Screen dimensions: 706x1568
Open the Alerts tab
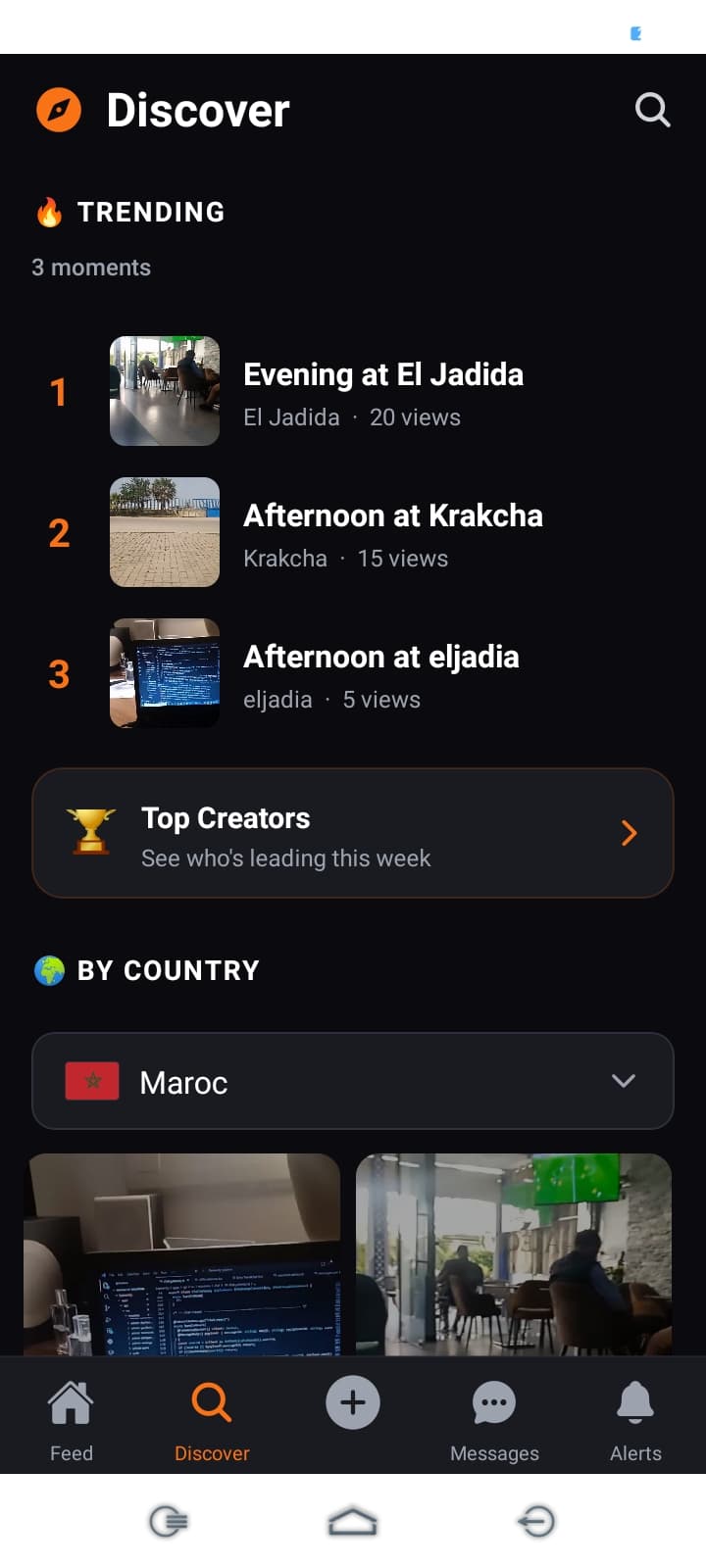tap(635, 1418)
